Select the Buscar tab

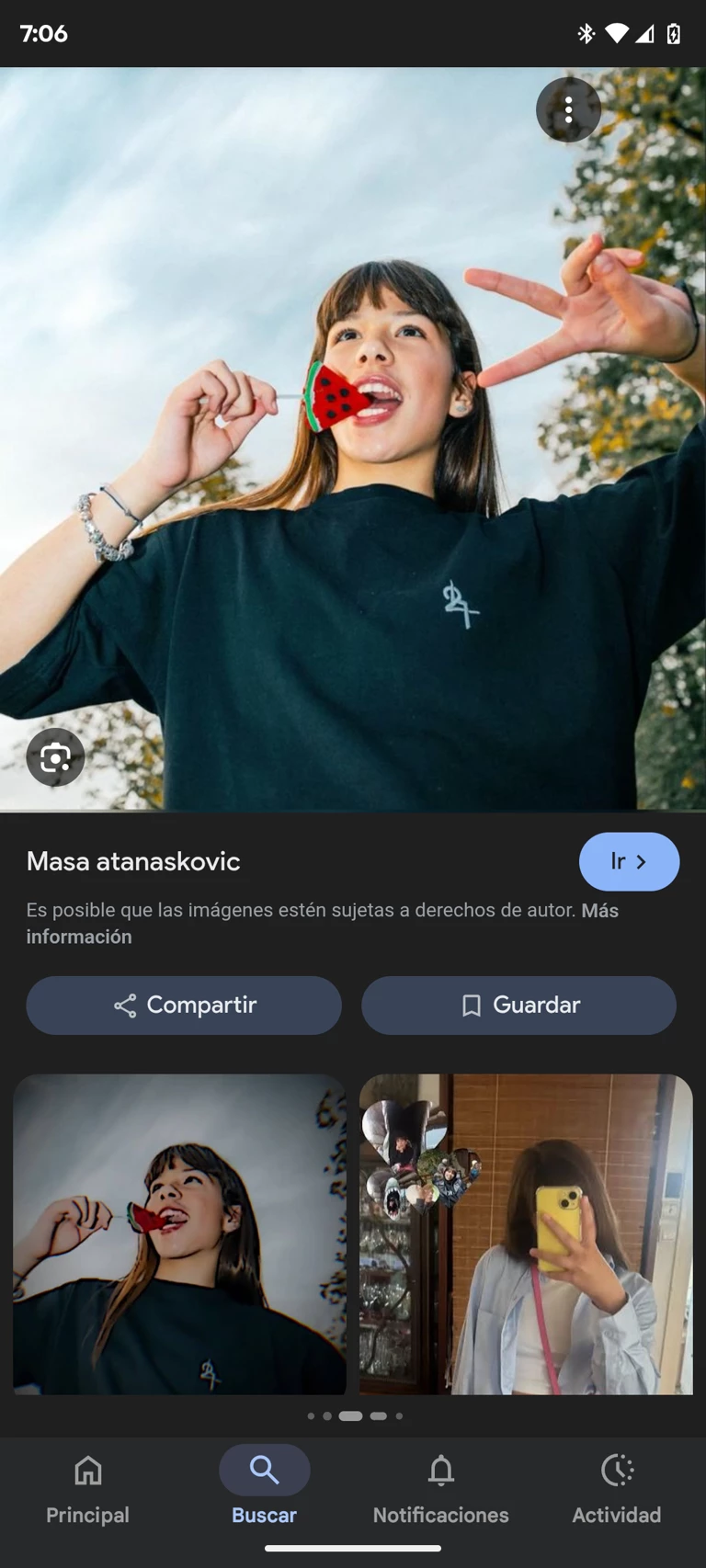[264, 1489]
